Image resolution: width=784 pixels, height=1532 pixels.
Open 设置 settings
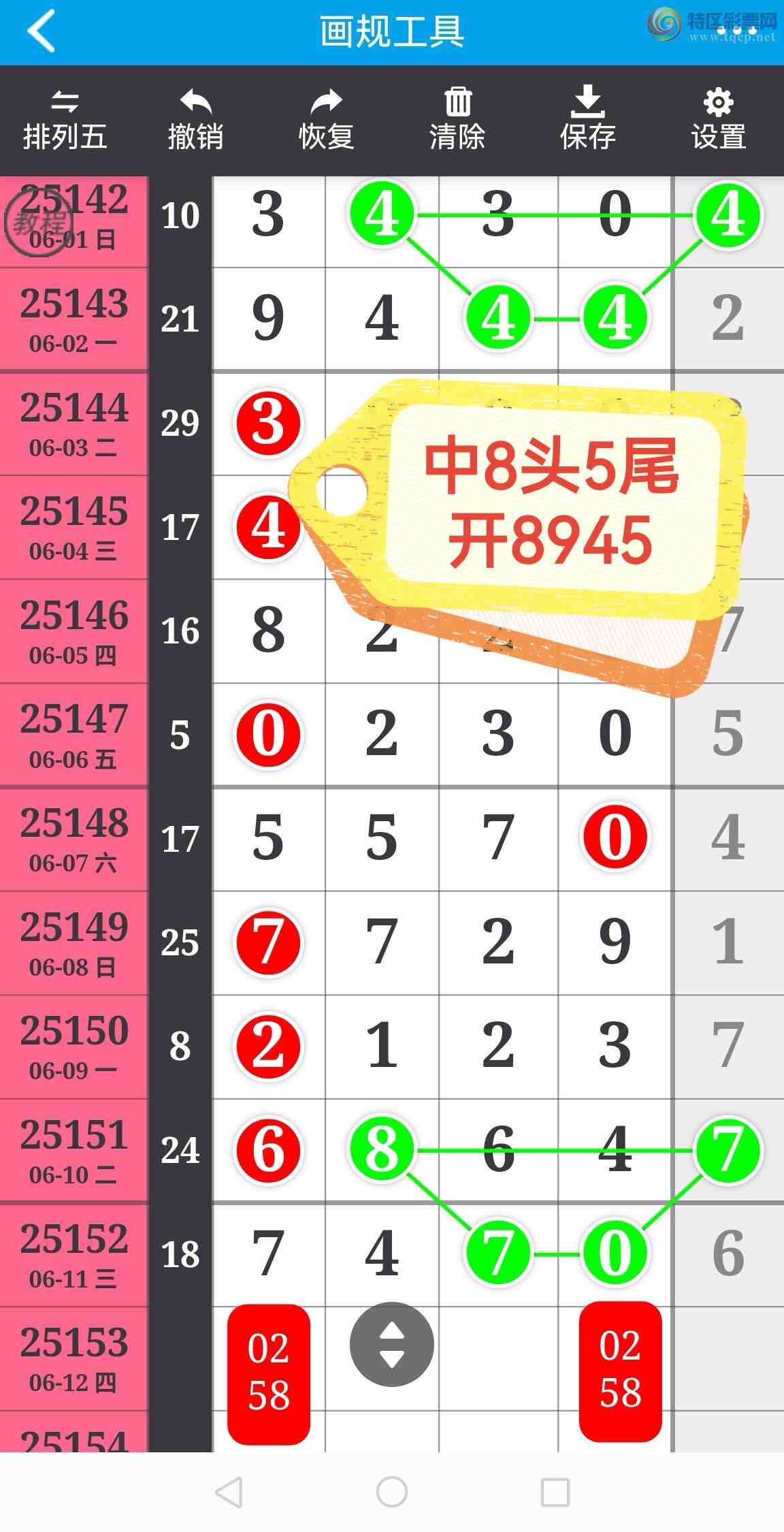[719, 120]
